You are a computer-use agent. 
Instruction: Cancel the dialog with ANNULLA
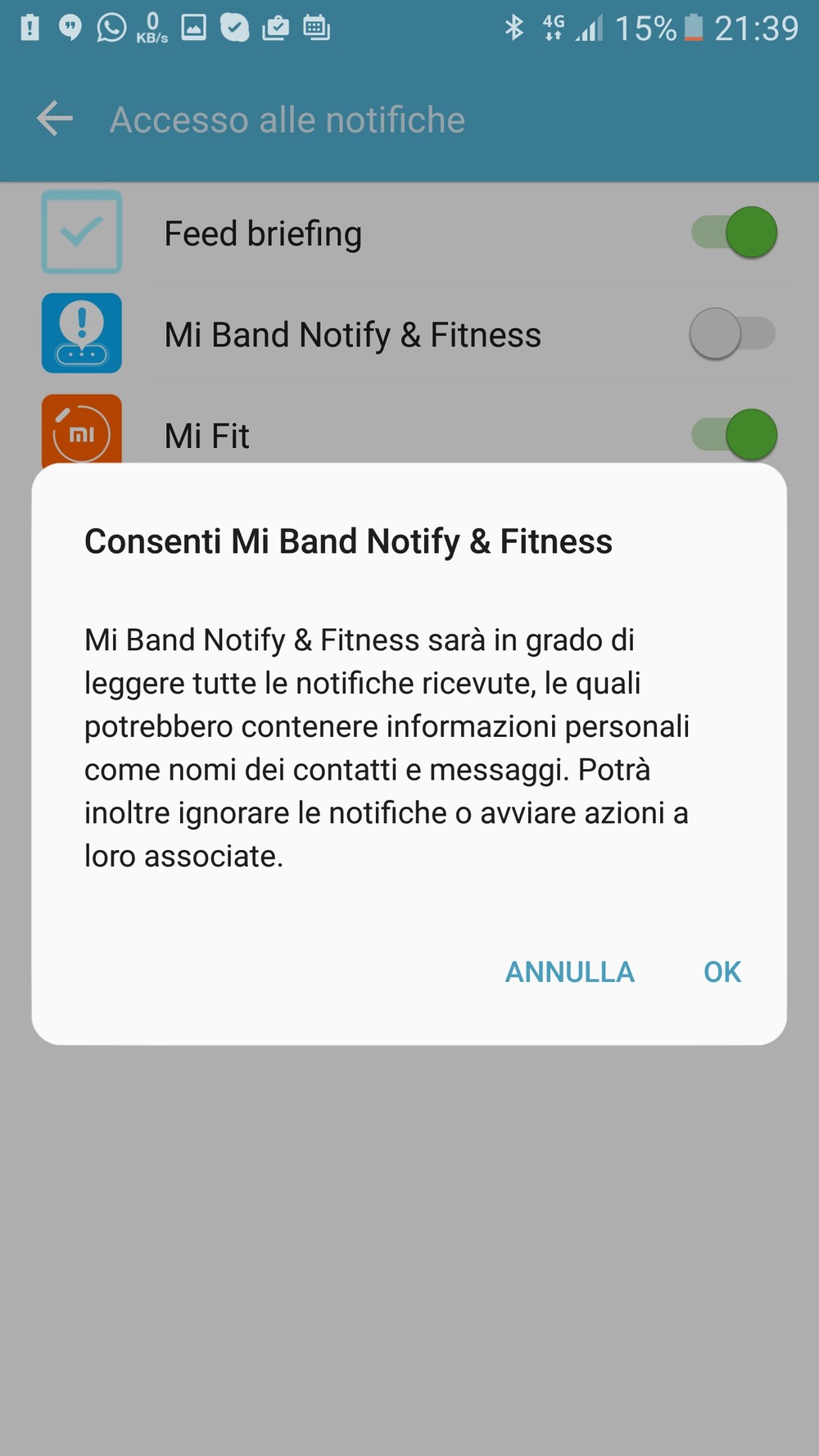coord(569,972)
